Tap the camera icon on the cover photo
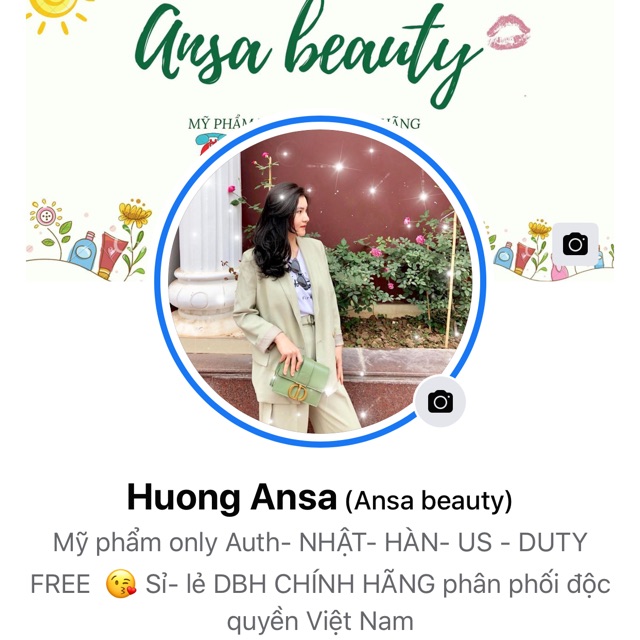The width and height of the screenshot is (640, 640). (575, 244)
